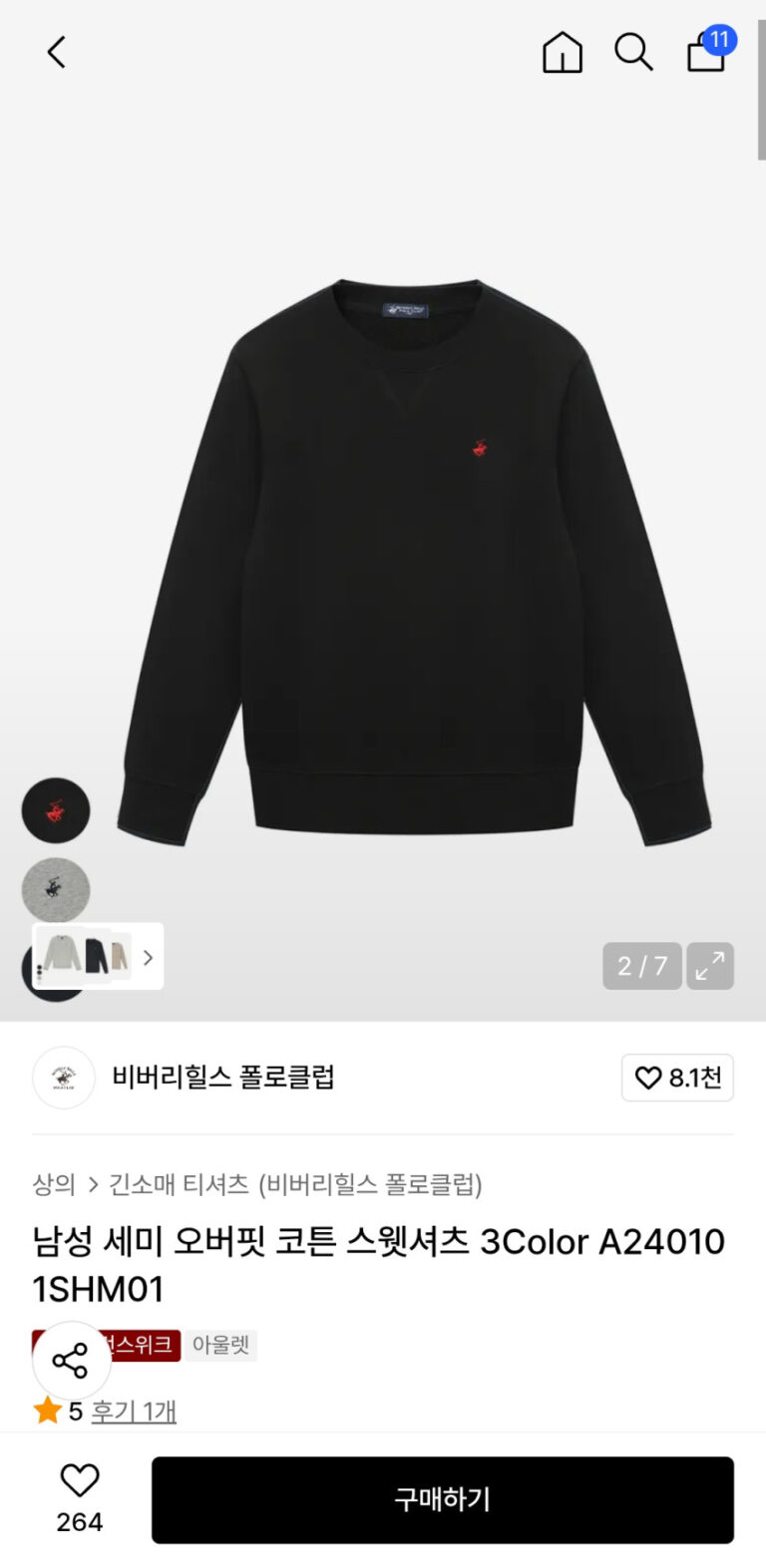Open the search icon

click(x=633, y=53)
